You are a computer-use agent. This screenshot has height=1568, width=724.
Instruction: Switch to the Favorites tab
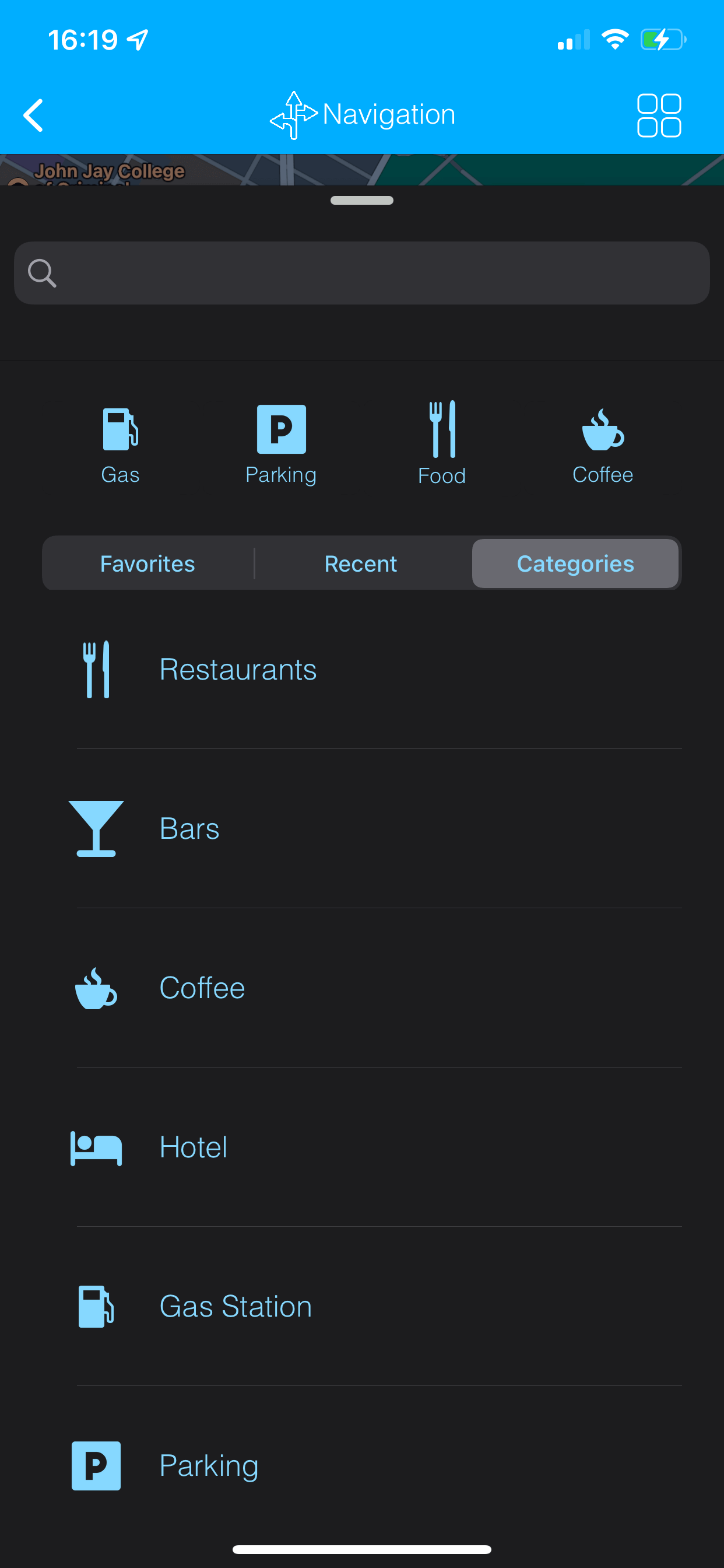(148, 563)
